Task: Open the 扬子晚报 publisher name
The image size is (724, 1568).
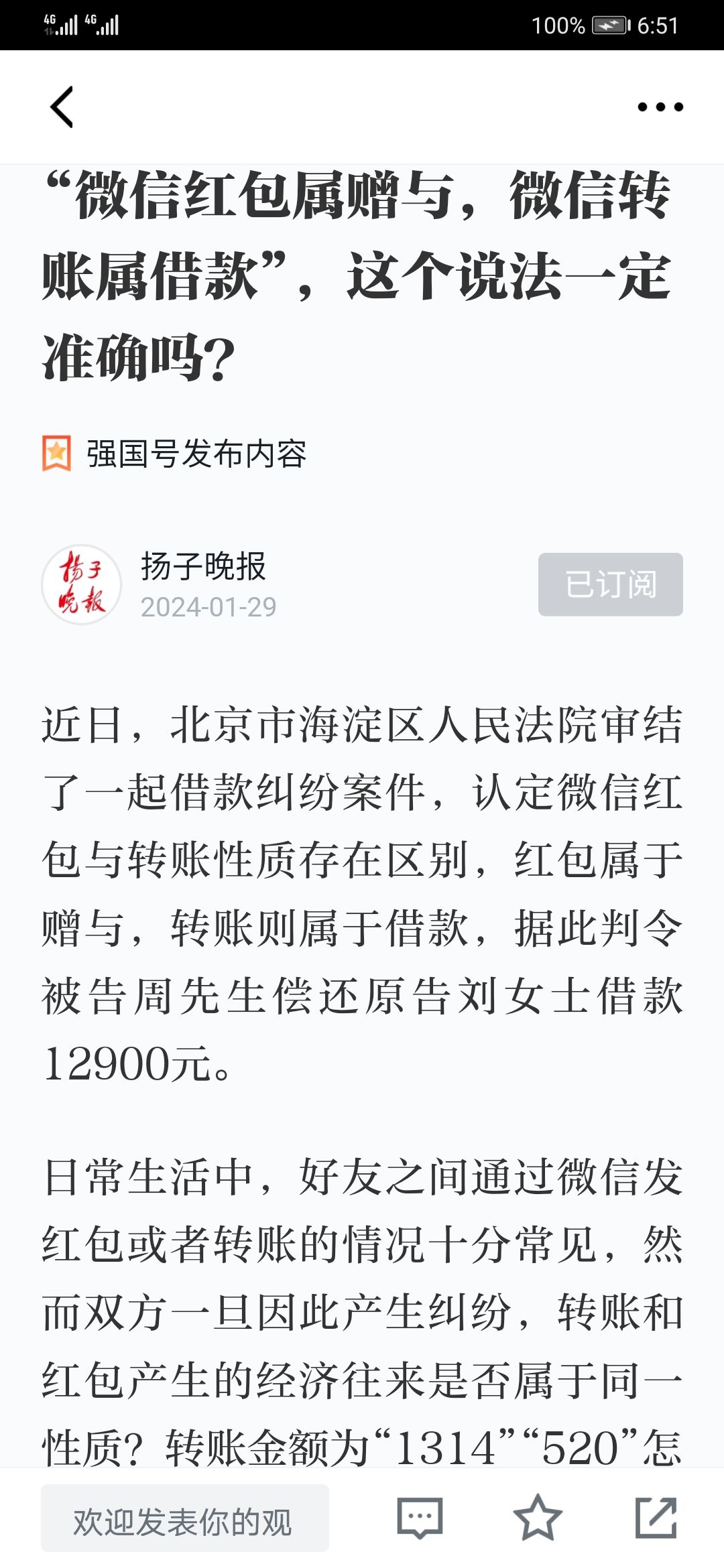Action: [x=203, y=566]
